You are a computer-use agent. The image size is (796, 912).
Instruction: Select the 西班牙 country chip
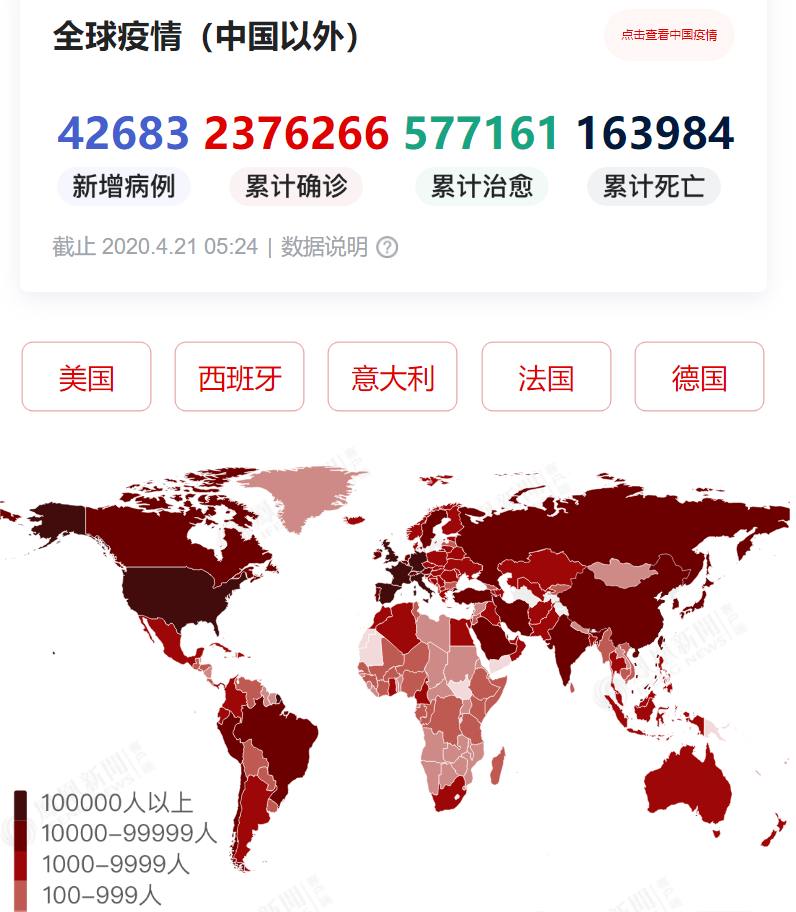click(x=240, y=377)
